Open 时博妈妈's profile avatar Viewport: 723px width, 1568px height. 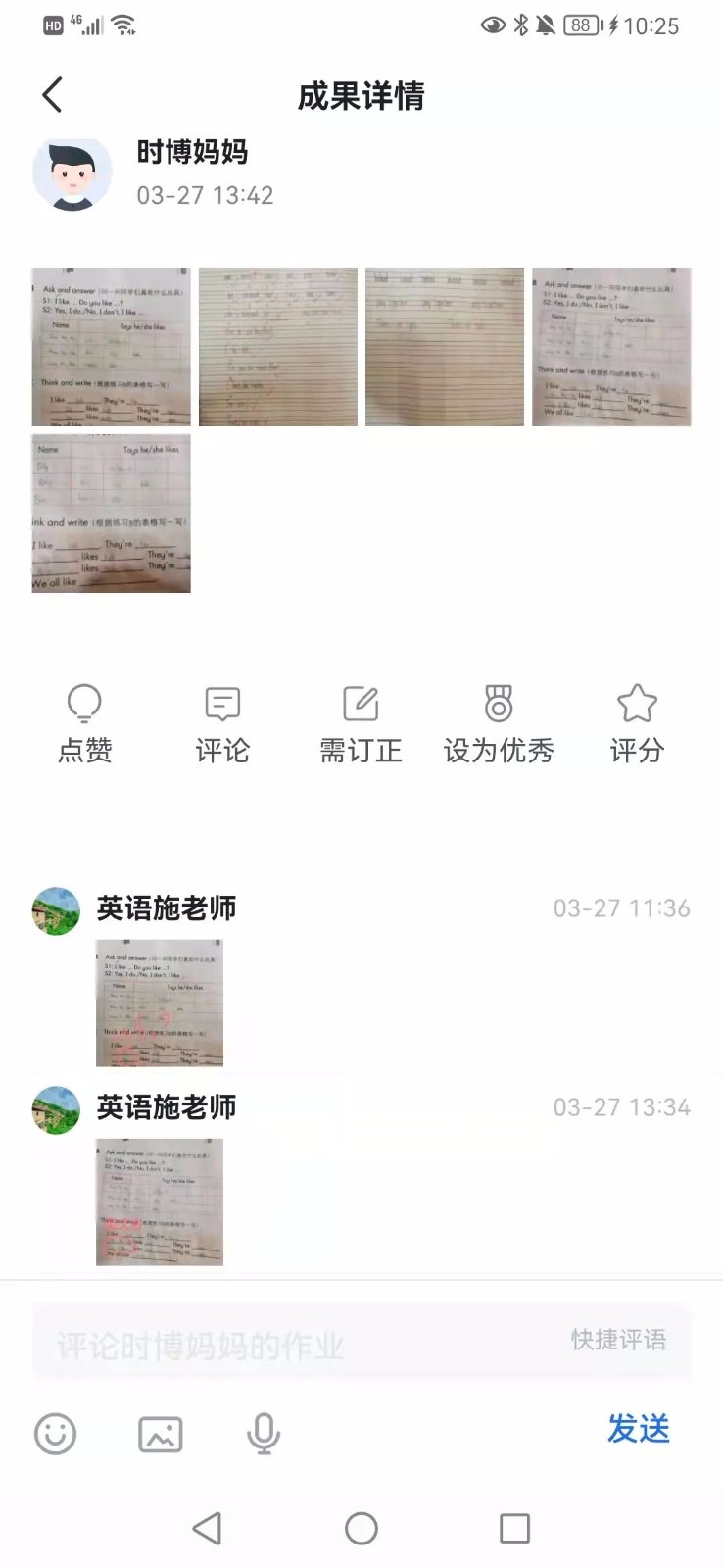pos(72,172)
